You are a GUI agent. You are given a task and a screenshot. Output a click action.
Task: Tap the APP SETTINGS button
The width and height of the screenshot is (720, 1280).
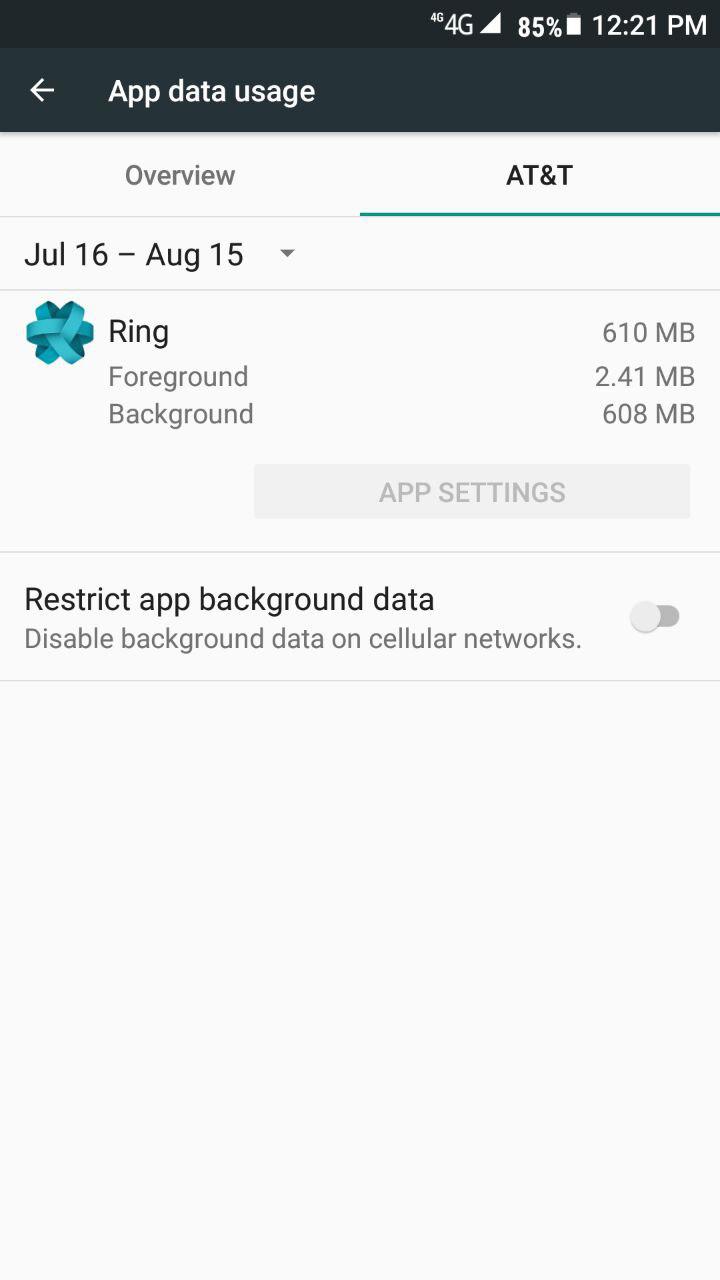pos(472,492)
